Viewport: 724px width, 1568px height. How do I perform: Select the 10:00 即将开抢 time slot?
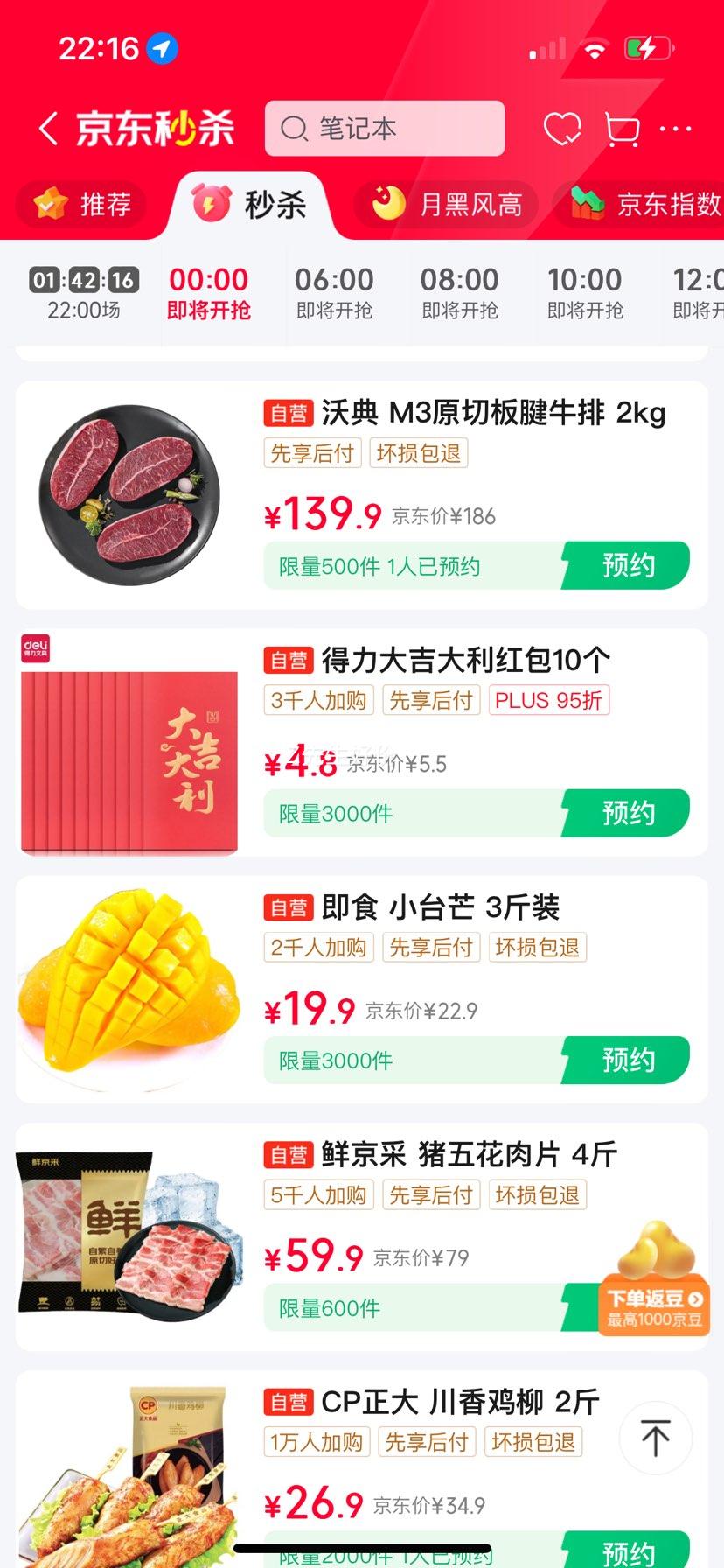pos(584,292)
